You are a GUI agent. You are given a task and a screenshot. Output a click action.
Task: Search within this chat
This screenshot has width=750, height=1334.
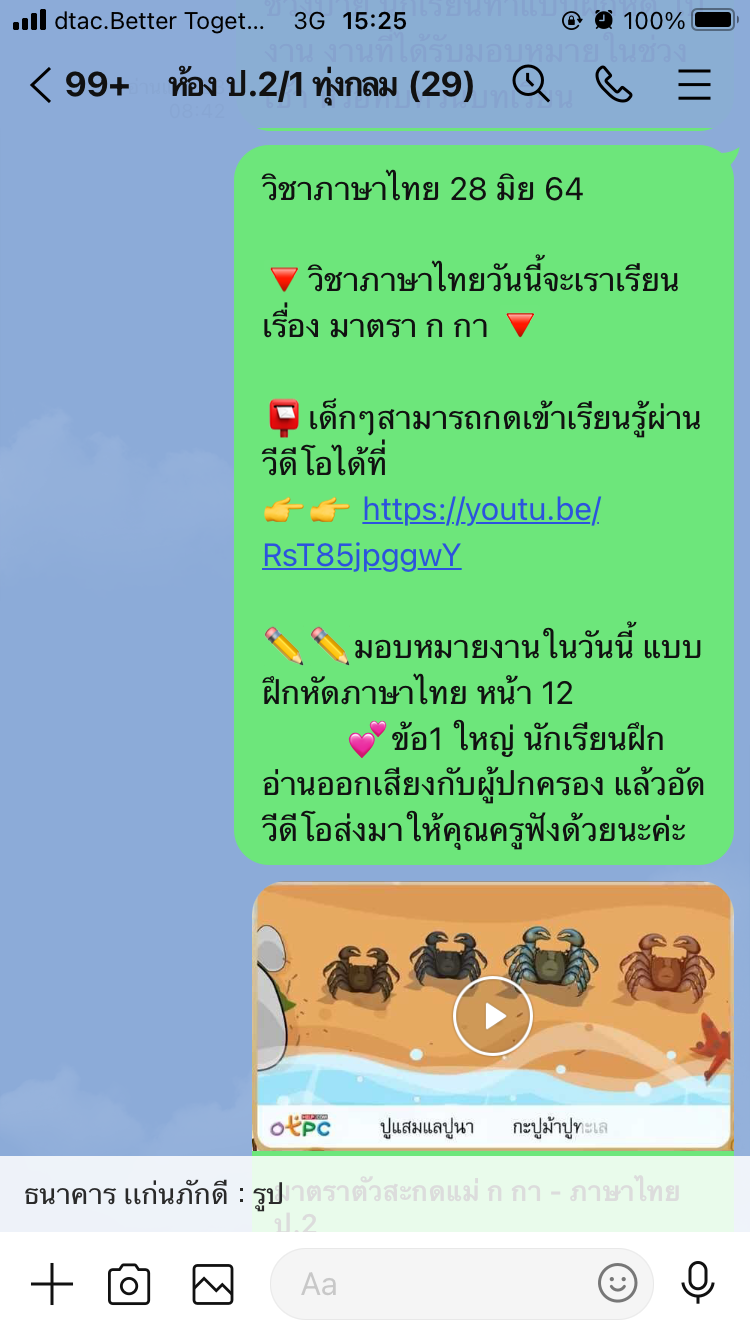coord(531,86)
